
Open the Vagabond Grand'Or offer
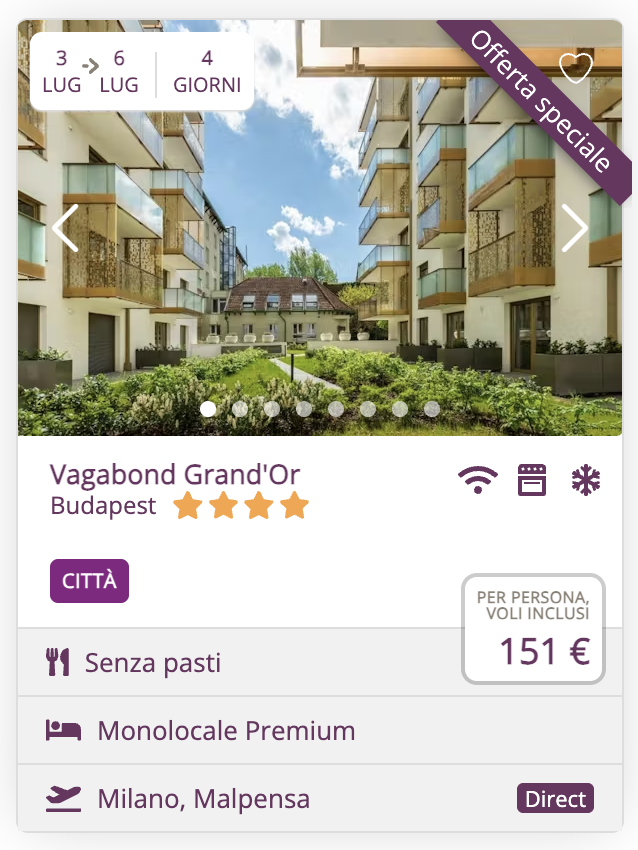(x=175, y=474)
